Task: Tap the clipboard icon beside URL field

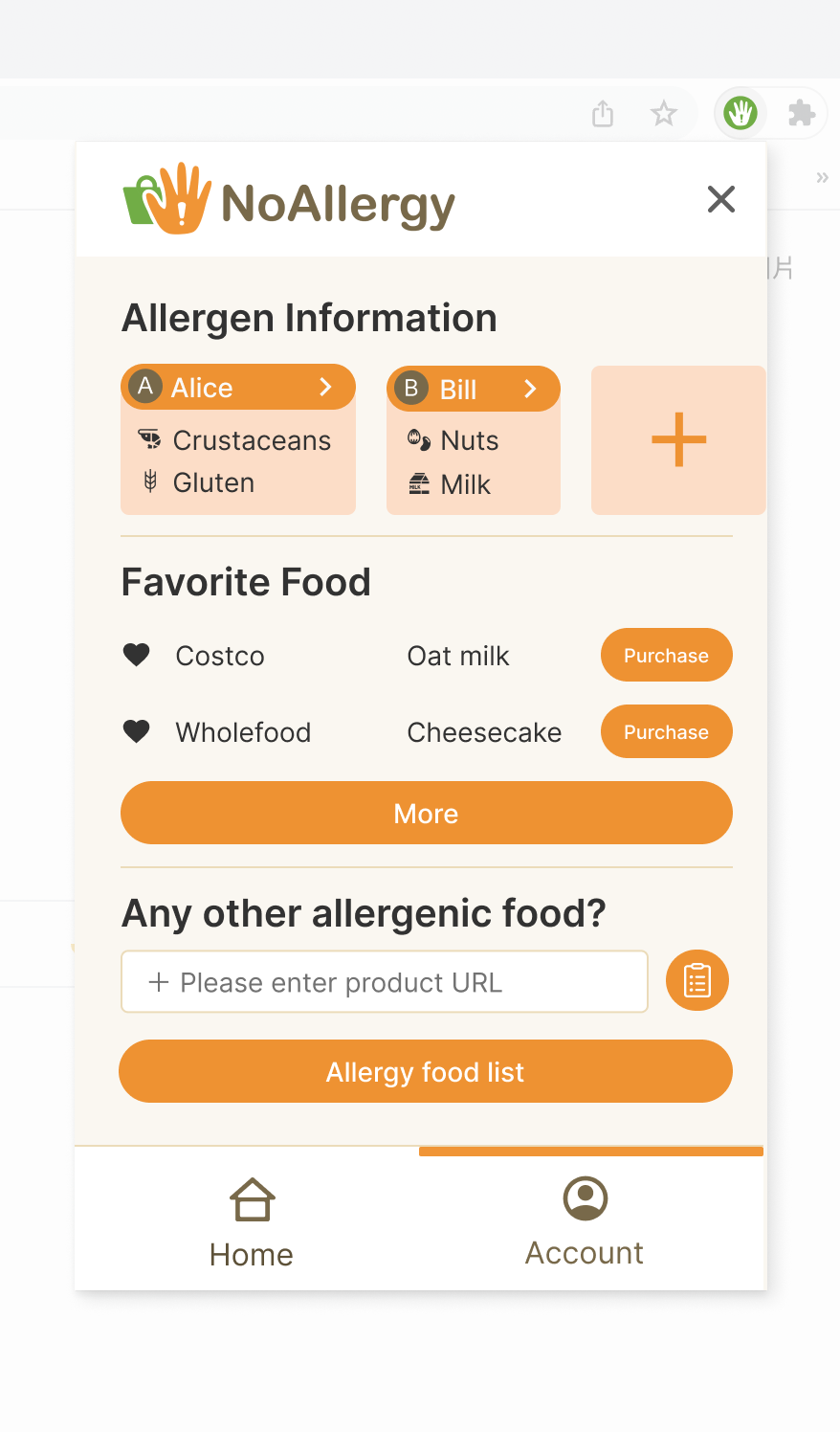Action: coord(697,981)
